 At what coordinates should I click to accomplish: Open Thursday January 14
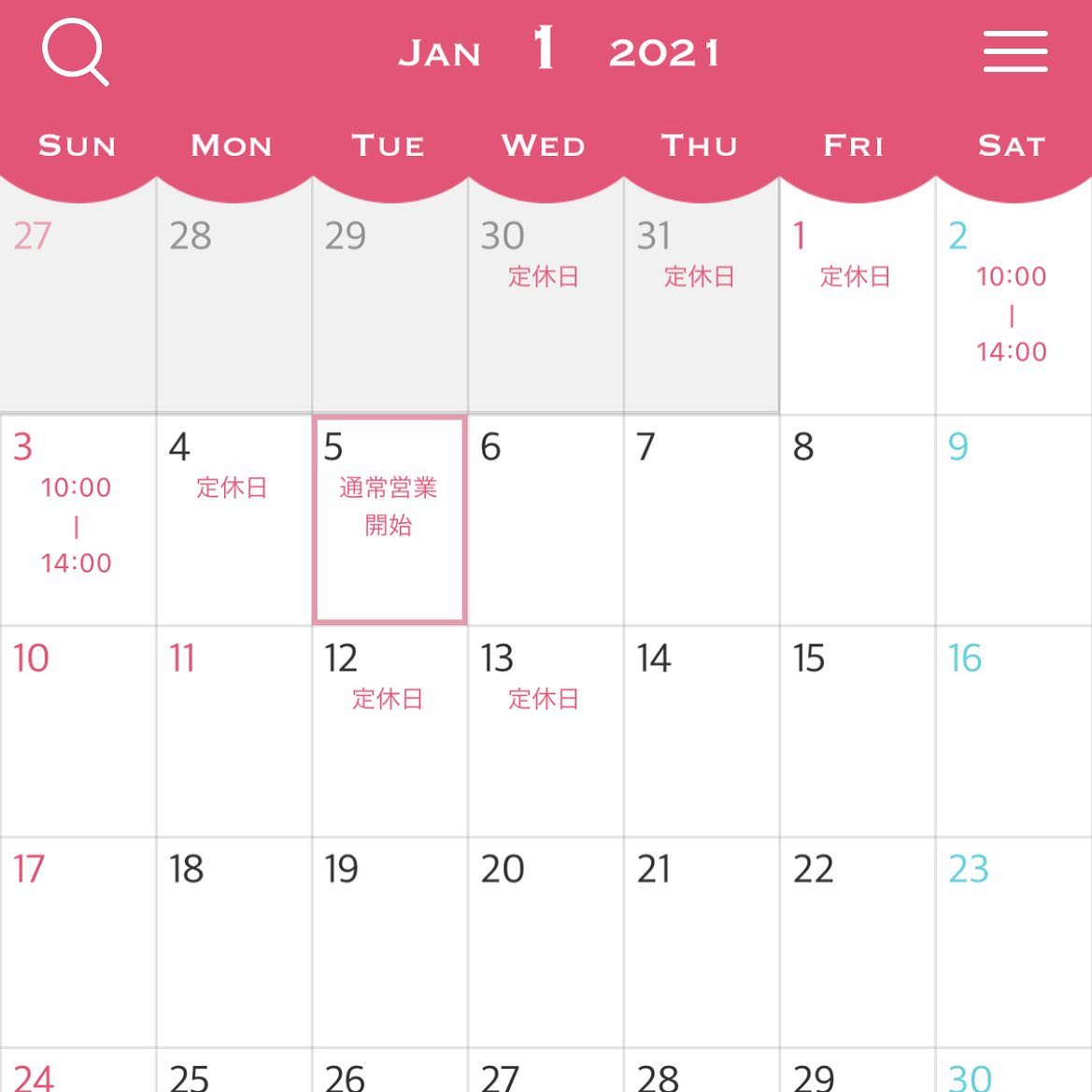point(701,731)
